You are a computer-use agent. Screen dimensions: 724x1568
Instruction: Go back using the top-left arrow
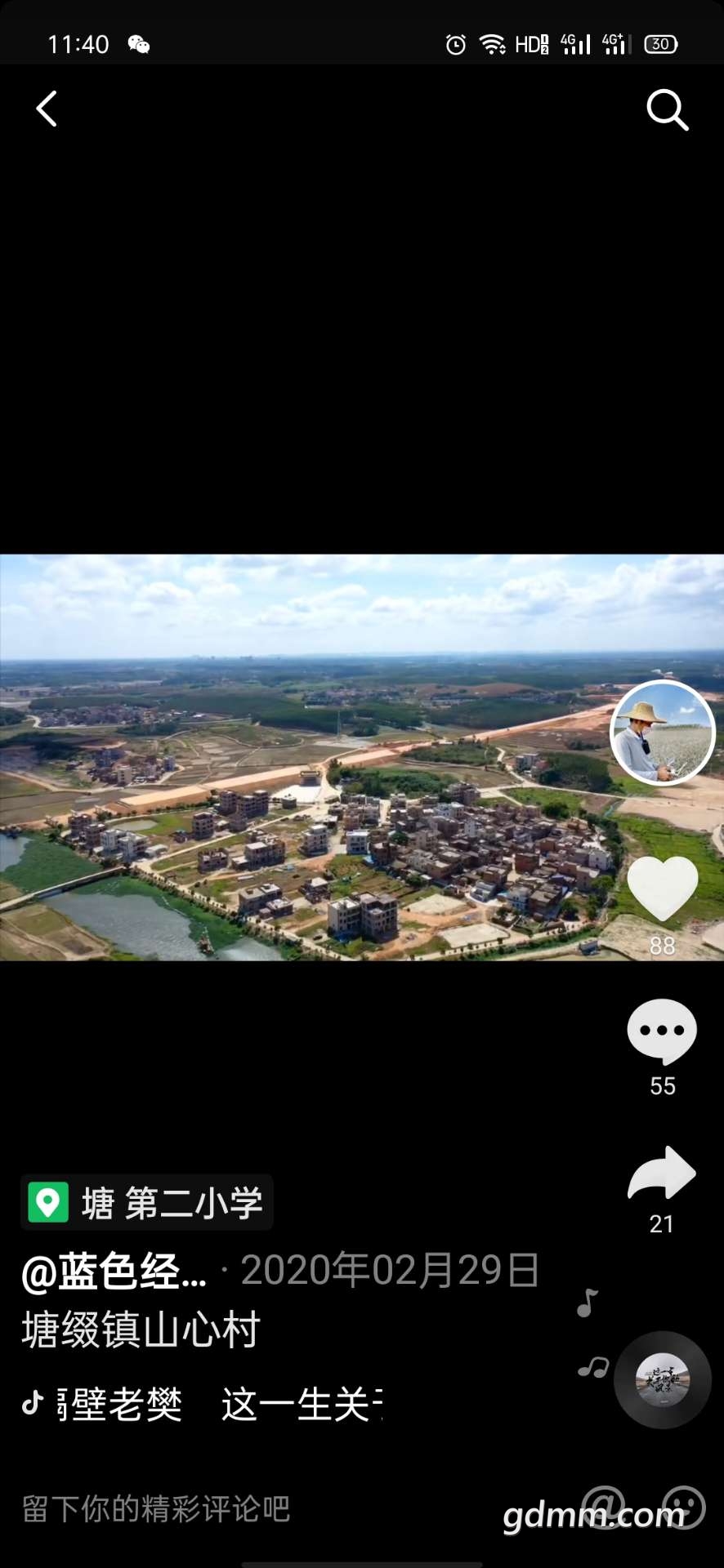click(x=47, y=109)
